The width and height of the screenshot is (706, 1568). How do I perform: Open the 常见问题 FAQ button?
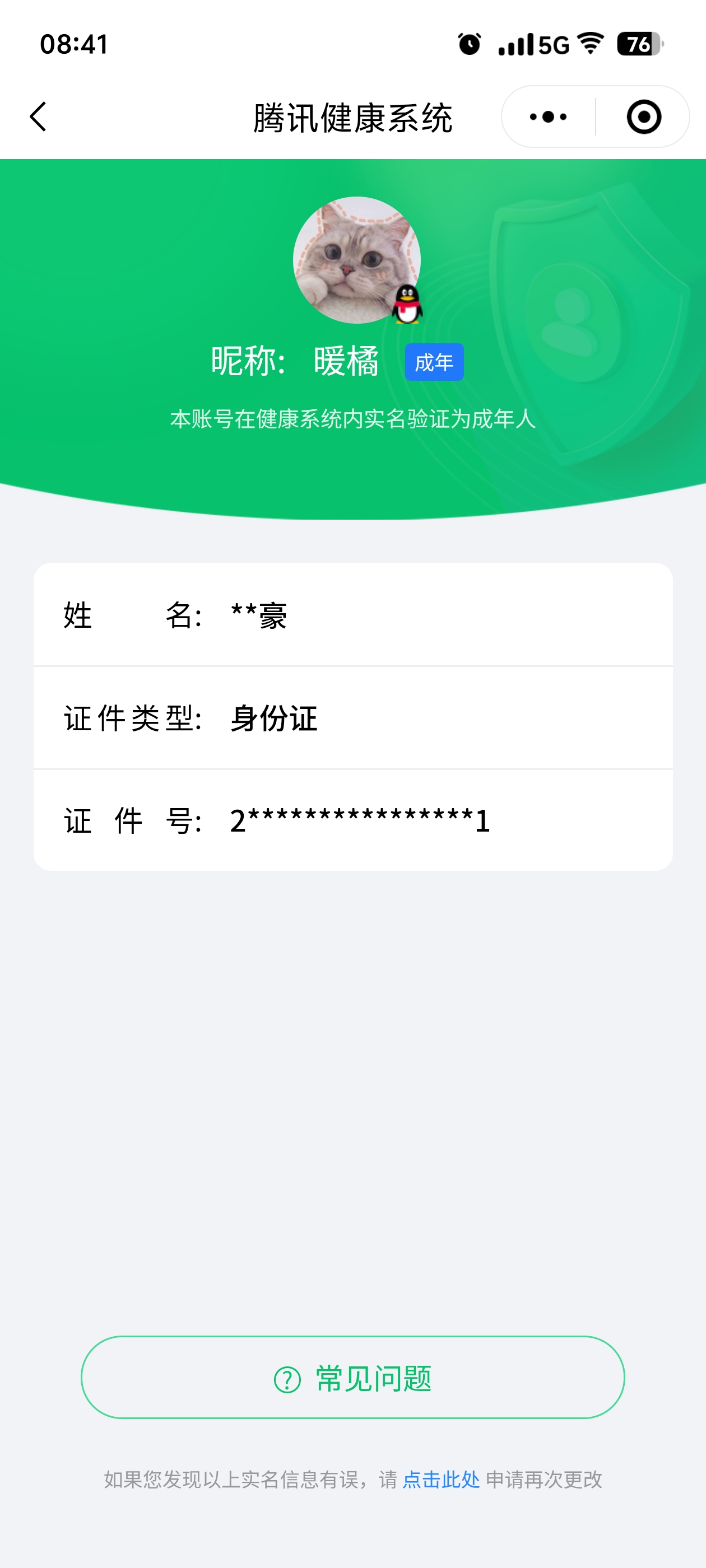click(x=352, y=1378)
